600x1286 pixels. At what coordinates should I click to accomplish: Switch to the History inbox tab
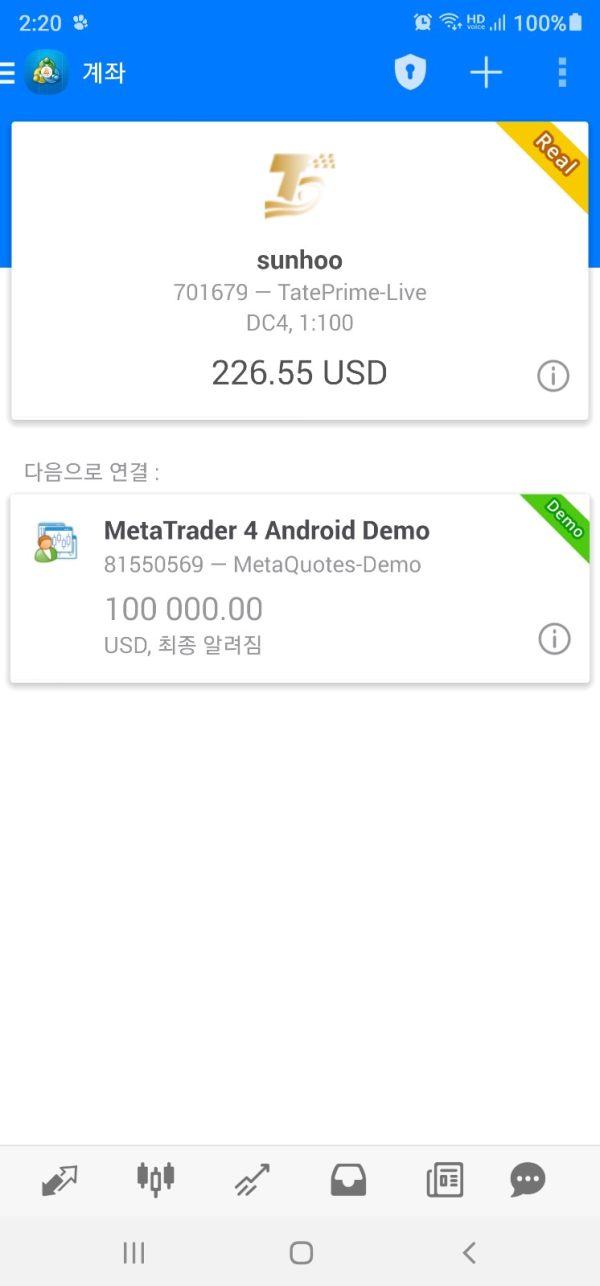coord(348,1181)
